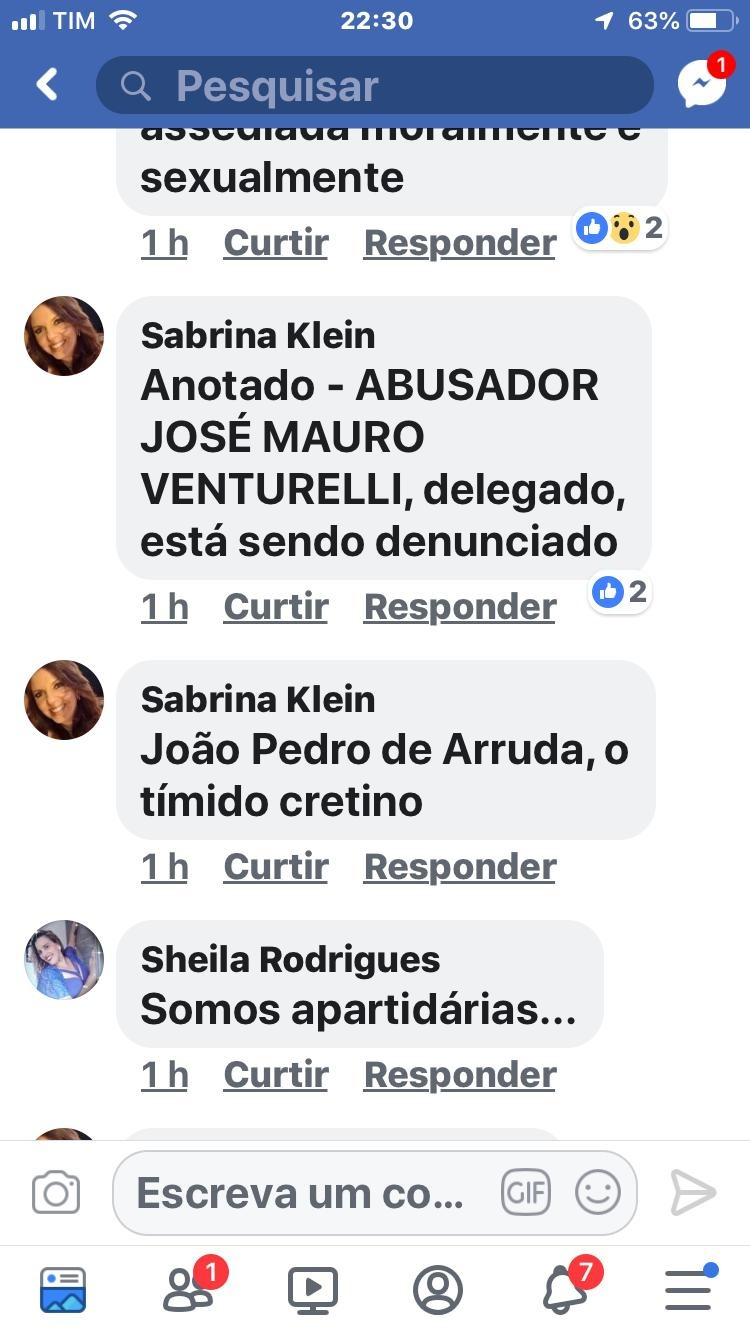The height and width of the screenshot is (1334, 750).
Task: Send the comment with the arrow icon
Action: [693, 1192]
